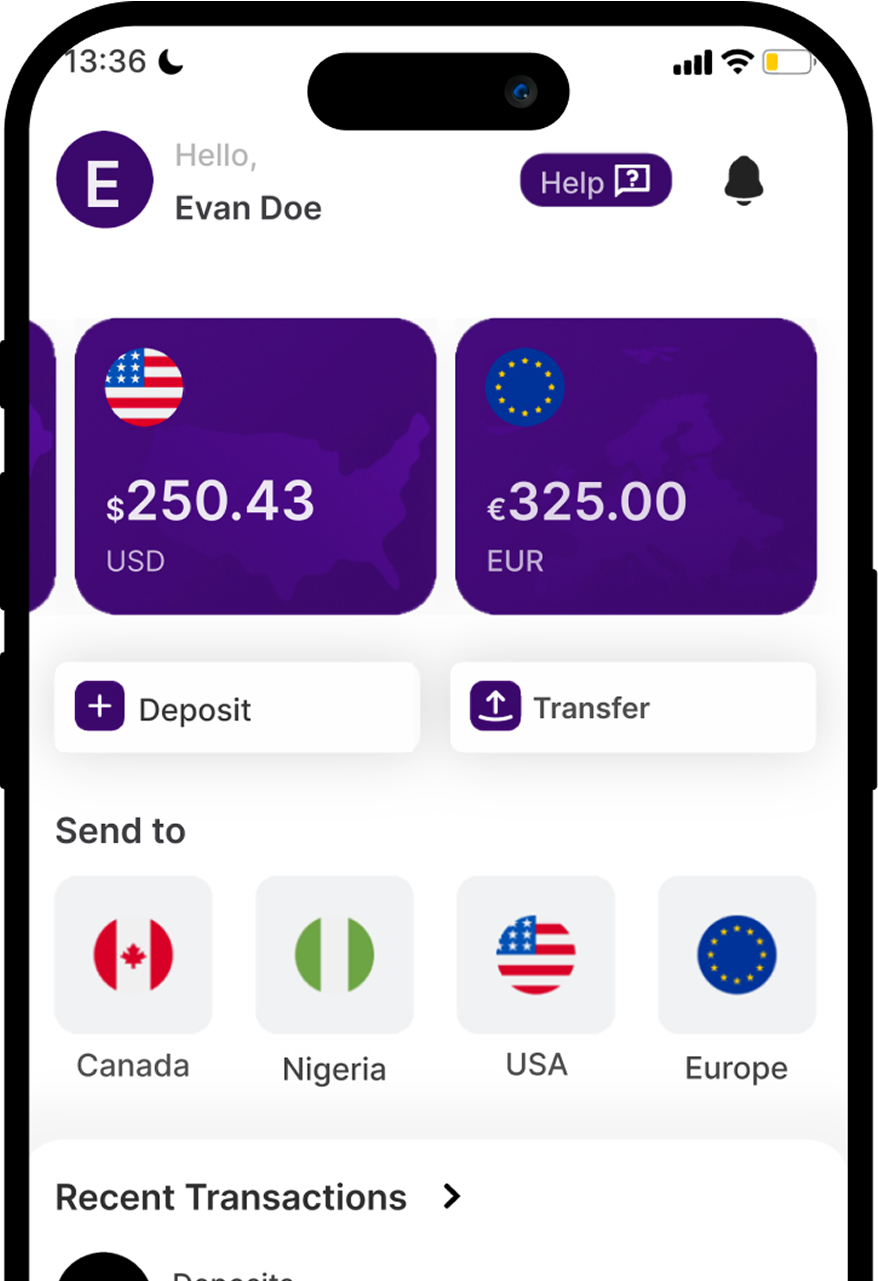Open the USD wallet card
878x1281 pixels.
255,466
